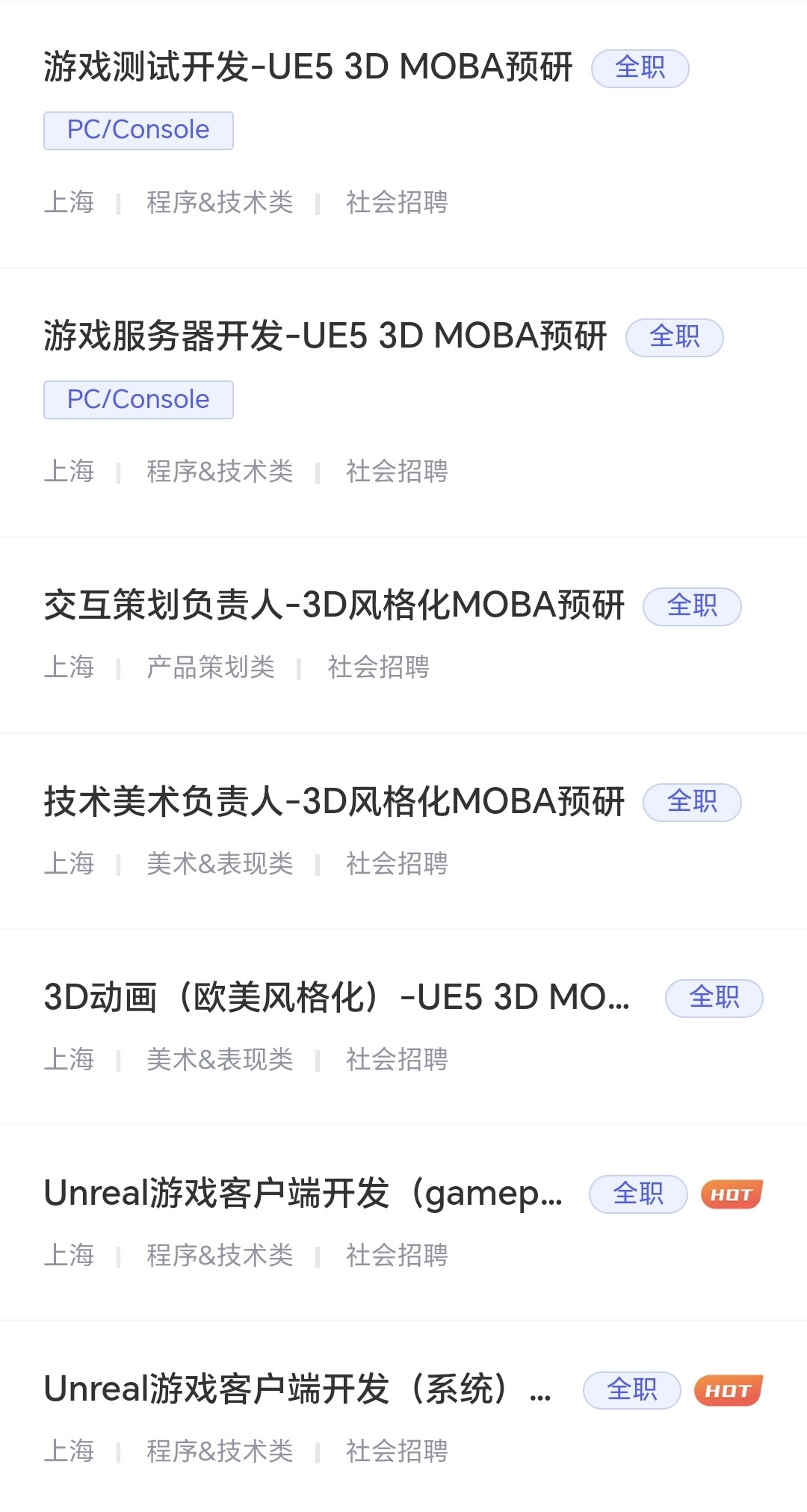View the 技术美术负责人-3D风格化MOBA预研 position
This screenshot has height=1512, width=807.
(334, 801)
